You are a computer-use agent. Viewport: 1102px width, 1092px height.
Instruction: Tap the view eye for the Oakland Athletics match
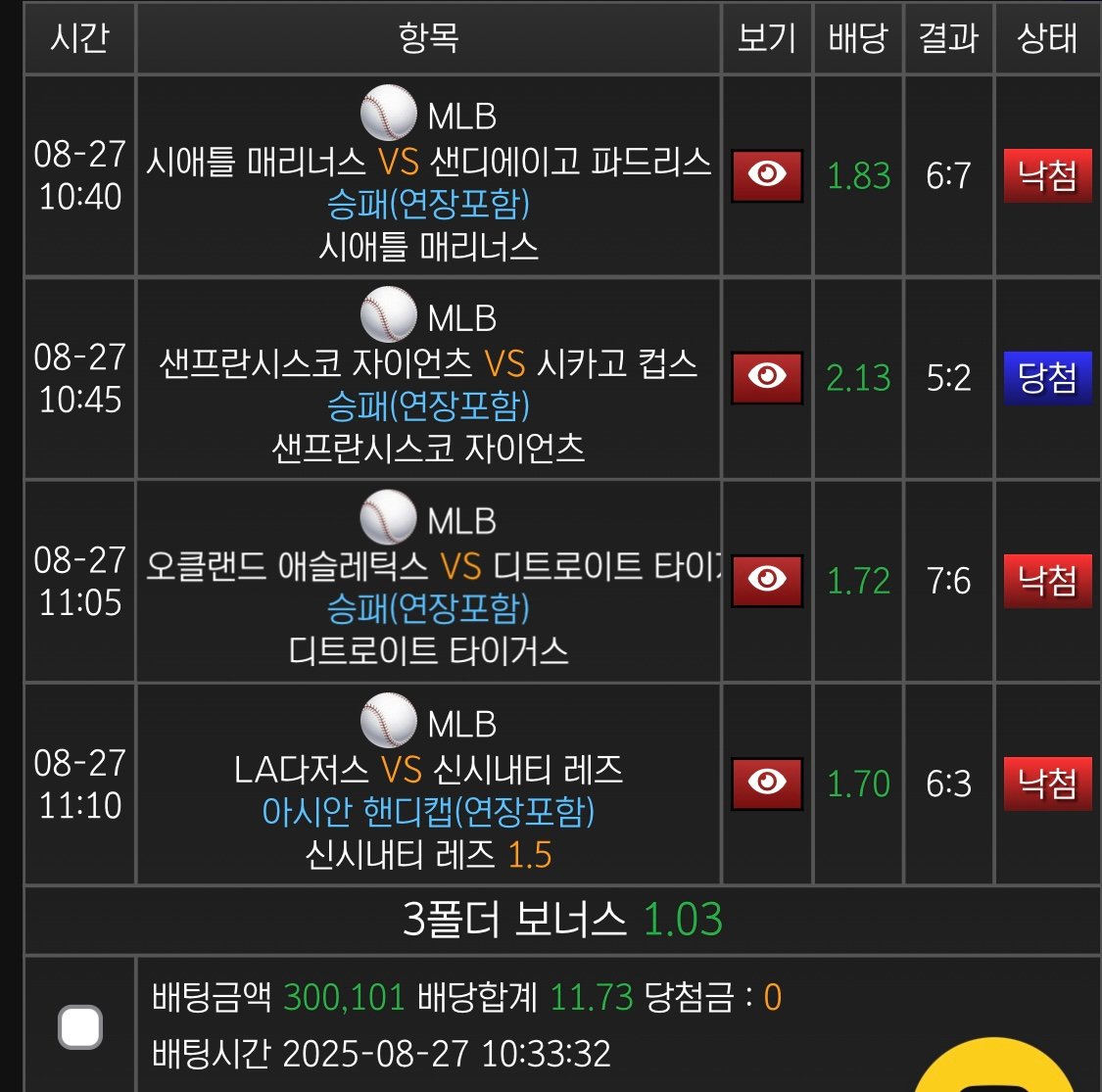tap(767, 581)
